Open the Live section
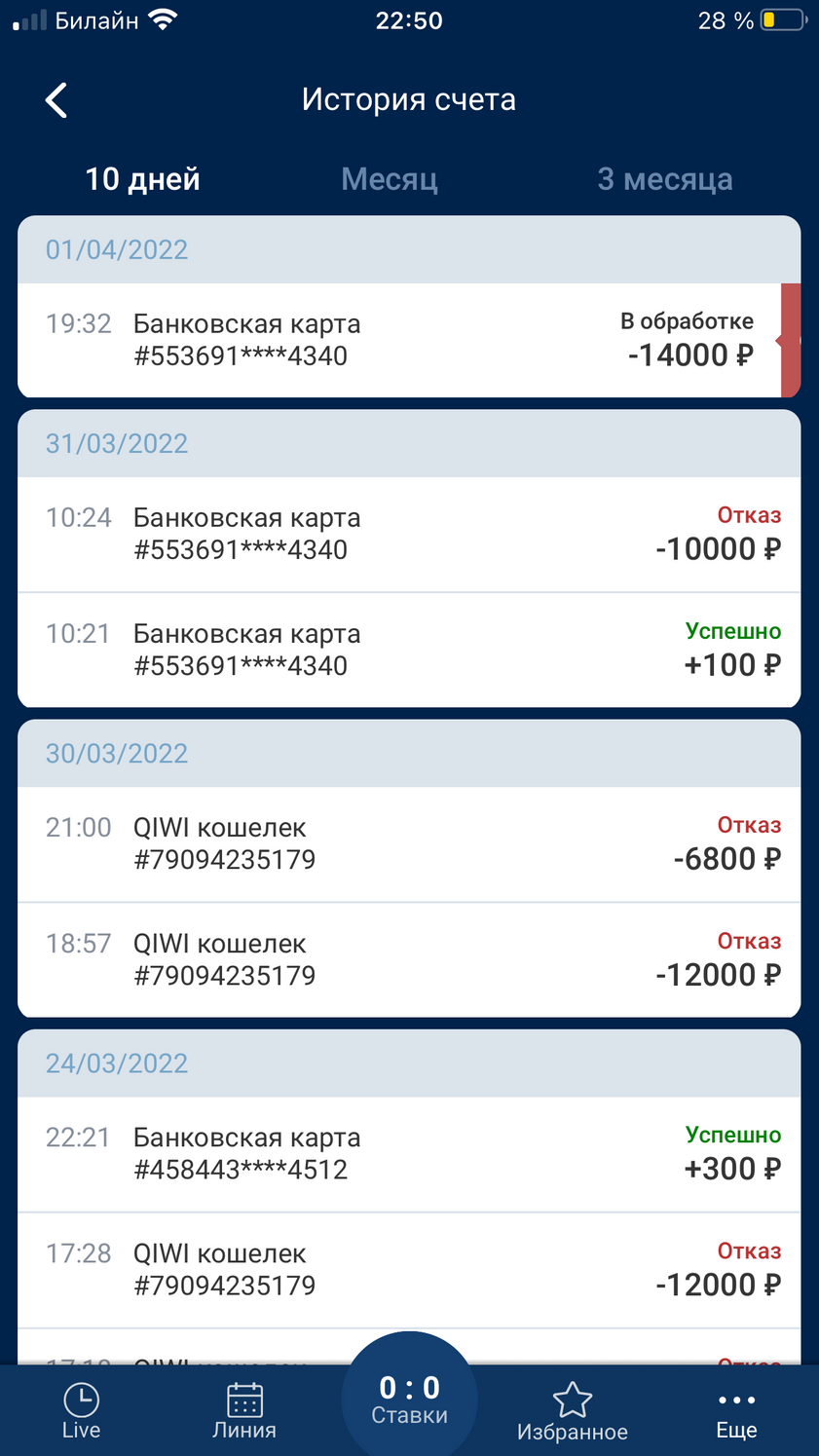 [x=81, y=1411]
